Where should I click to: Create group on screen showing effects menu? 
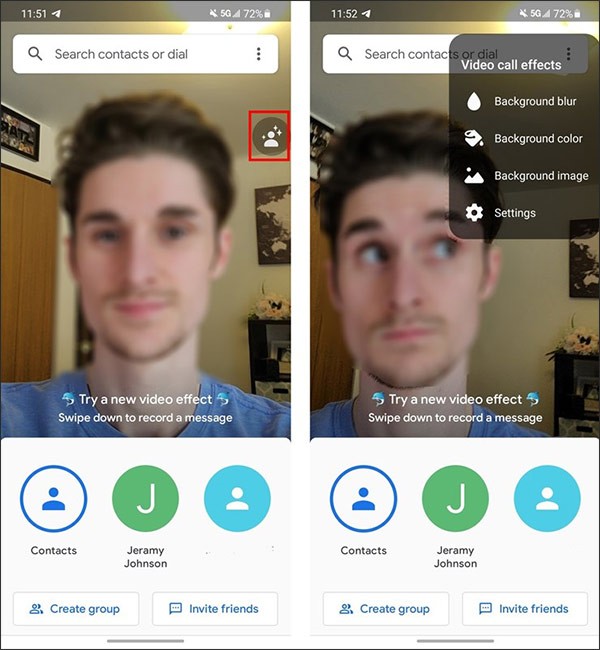click(x=386, y=608)
